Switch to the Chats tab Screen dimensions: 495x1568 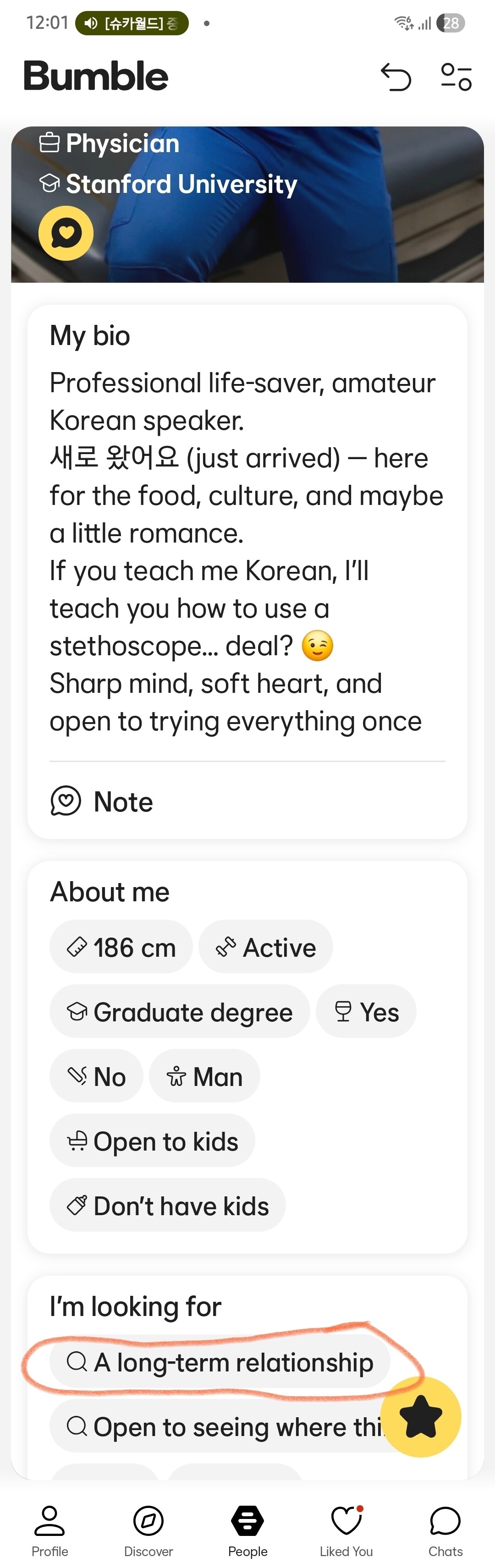point(445,1529)
